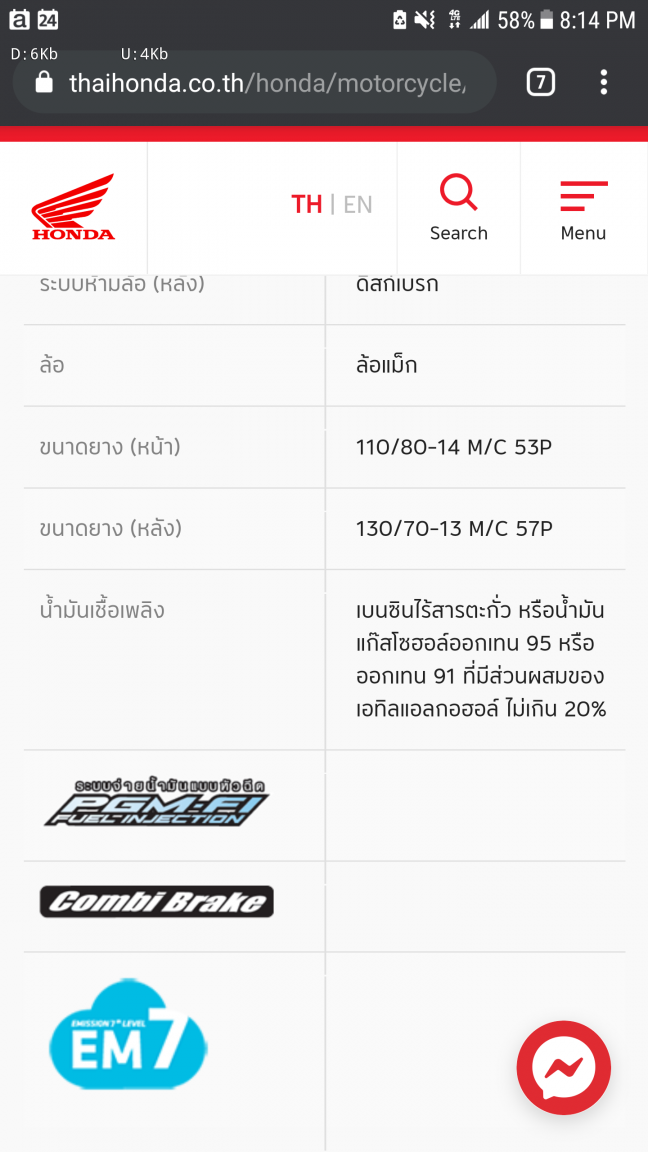The width and height of the screenshot is (648, 1152).
Task: Open the site Search
Action: click(x=459, y=207)
